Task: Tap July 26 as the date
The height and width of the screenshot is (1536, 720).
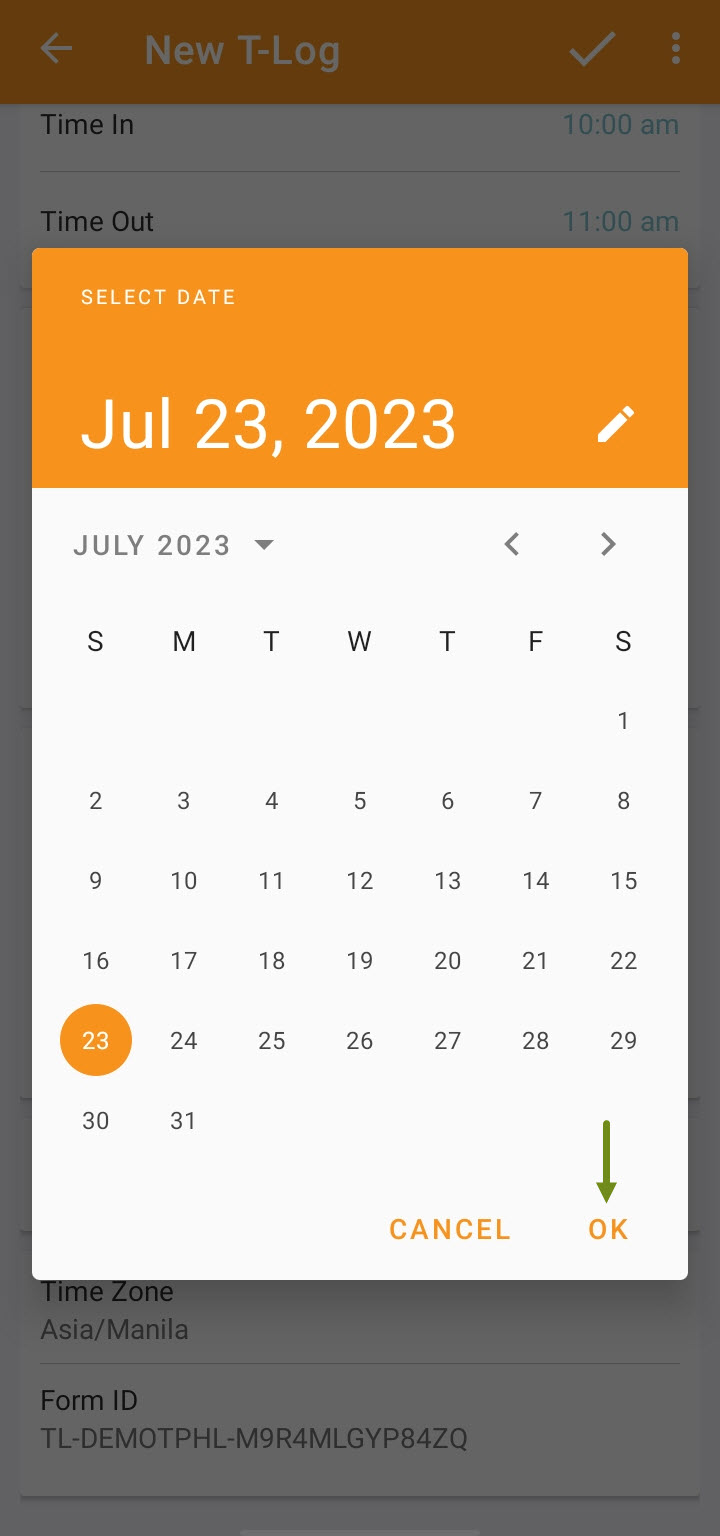Action: 360,1040
